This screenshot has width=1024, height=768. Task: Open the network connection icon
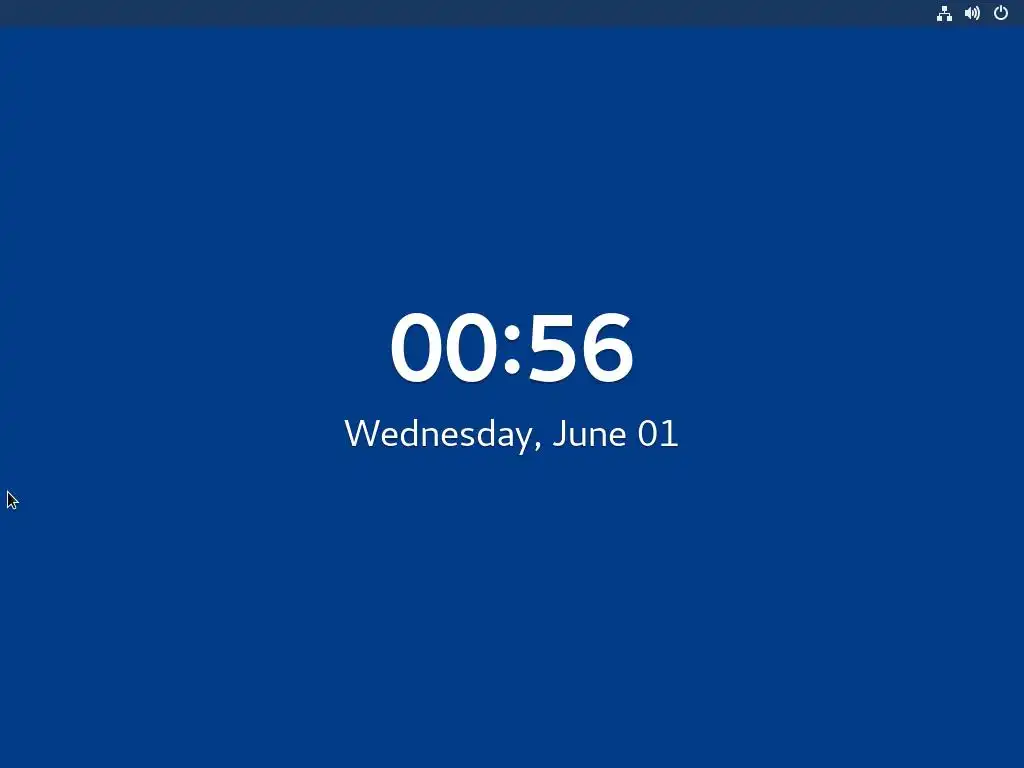(944, 13)
